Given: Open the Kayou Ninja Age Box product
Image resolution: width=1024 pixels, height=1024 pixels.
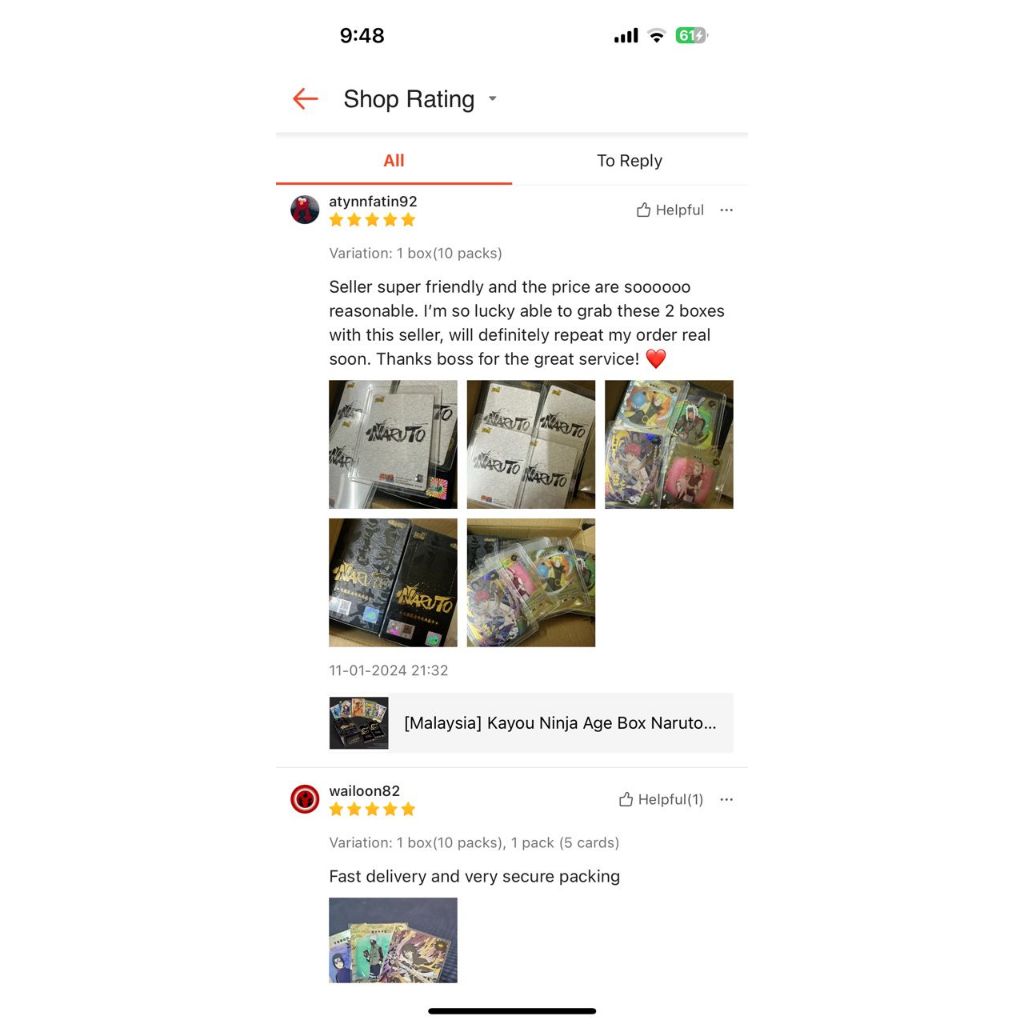Looking at the screenshot, I should pyautogui.click(x=531, y=723).
